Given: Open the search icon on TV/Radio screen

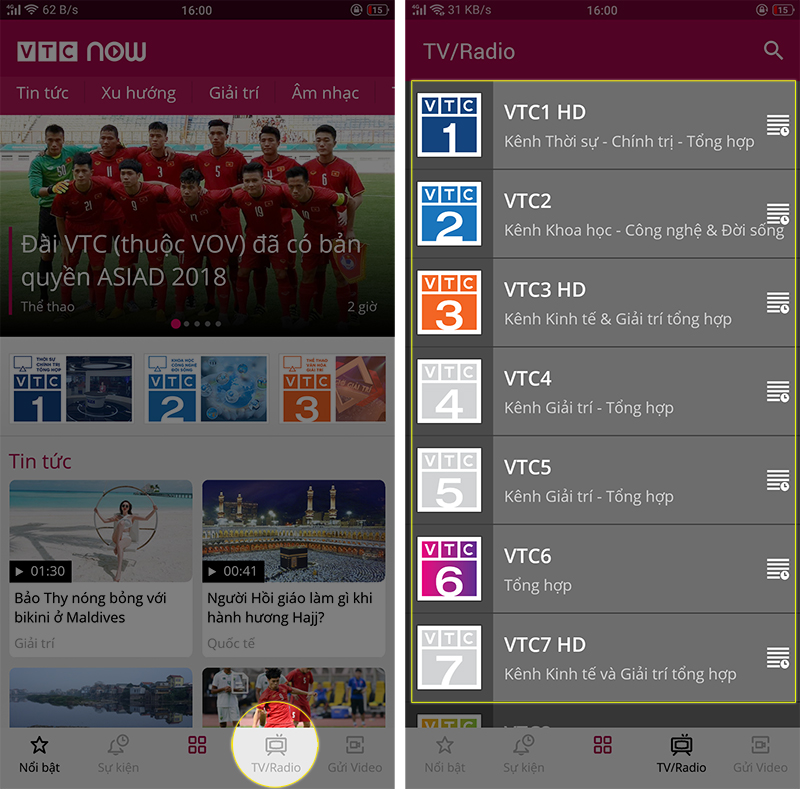Looking at the screenshot, I should click(772, 50).
